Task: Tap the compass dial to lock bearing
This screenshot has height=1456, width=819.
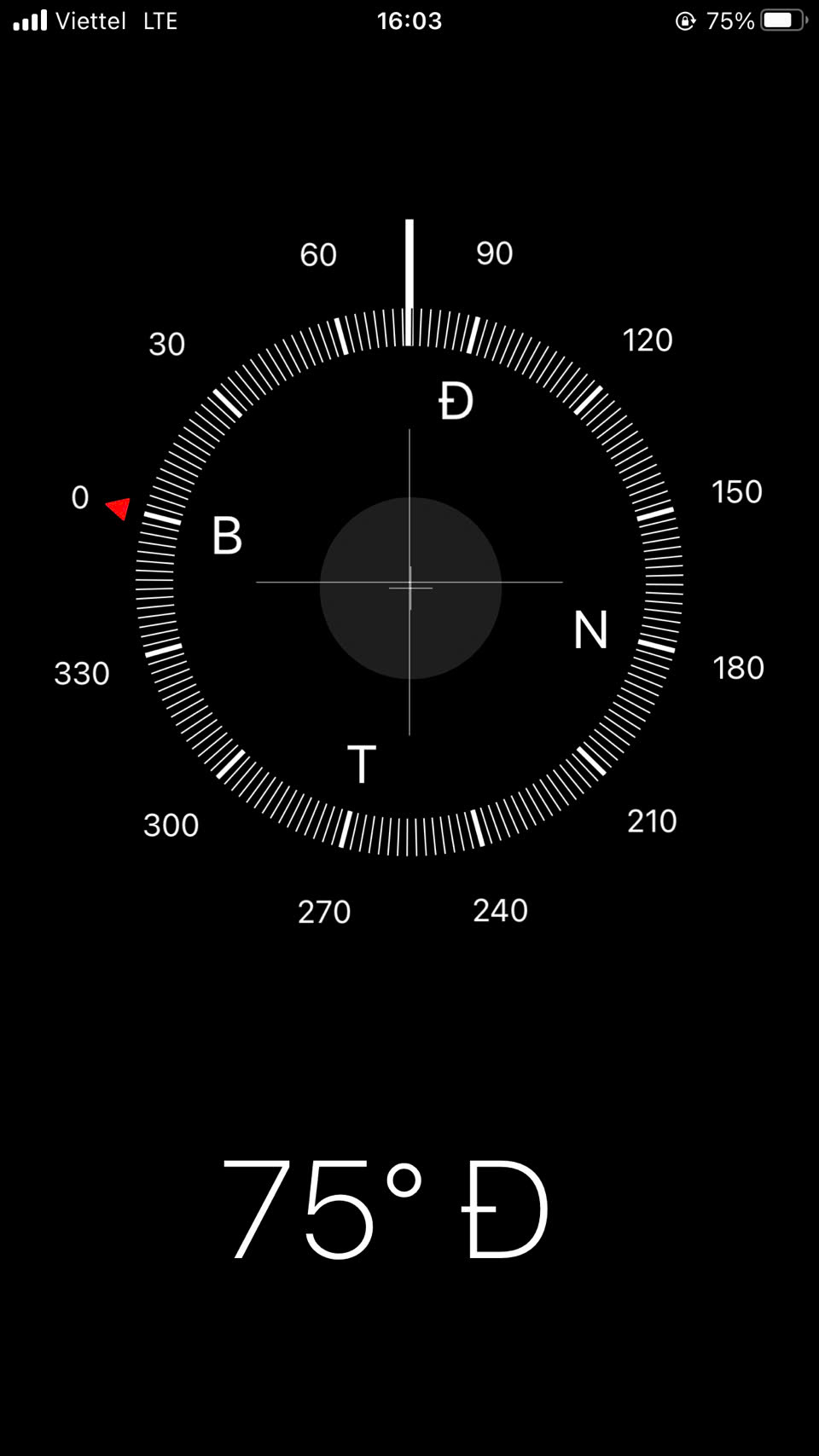Action: click(409, 582)
